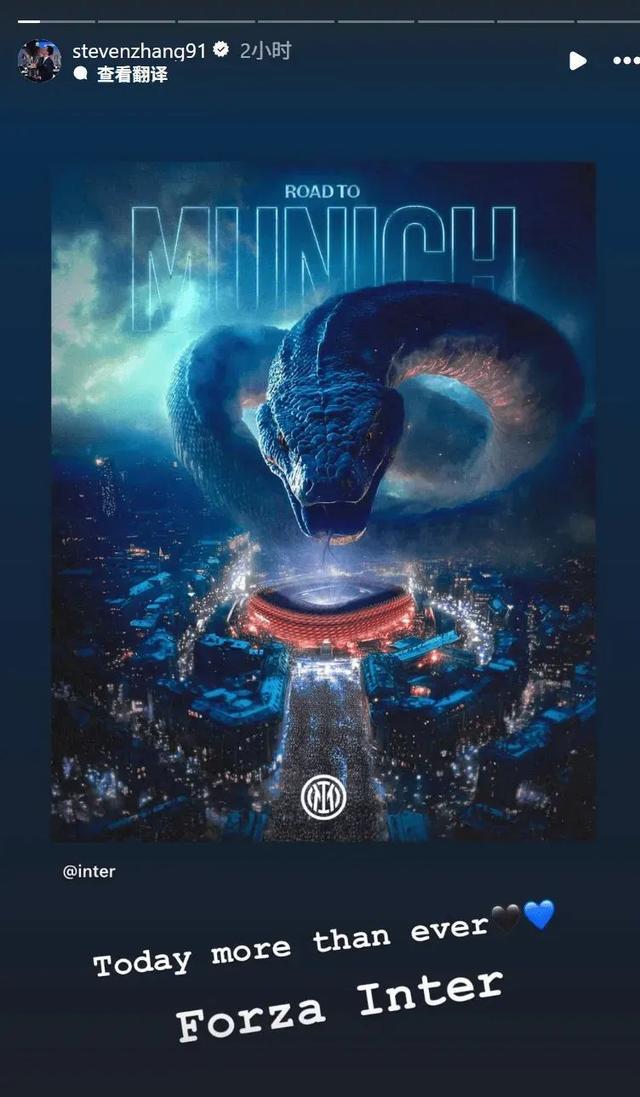Open the shared Road to Munich post
Screen dimensions: 640x1097
323,500
